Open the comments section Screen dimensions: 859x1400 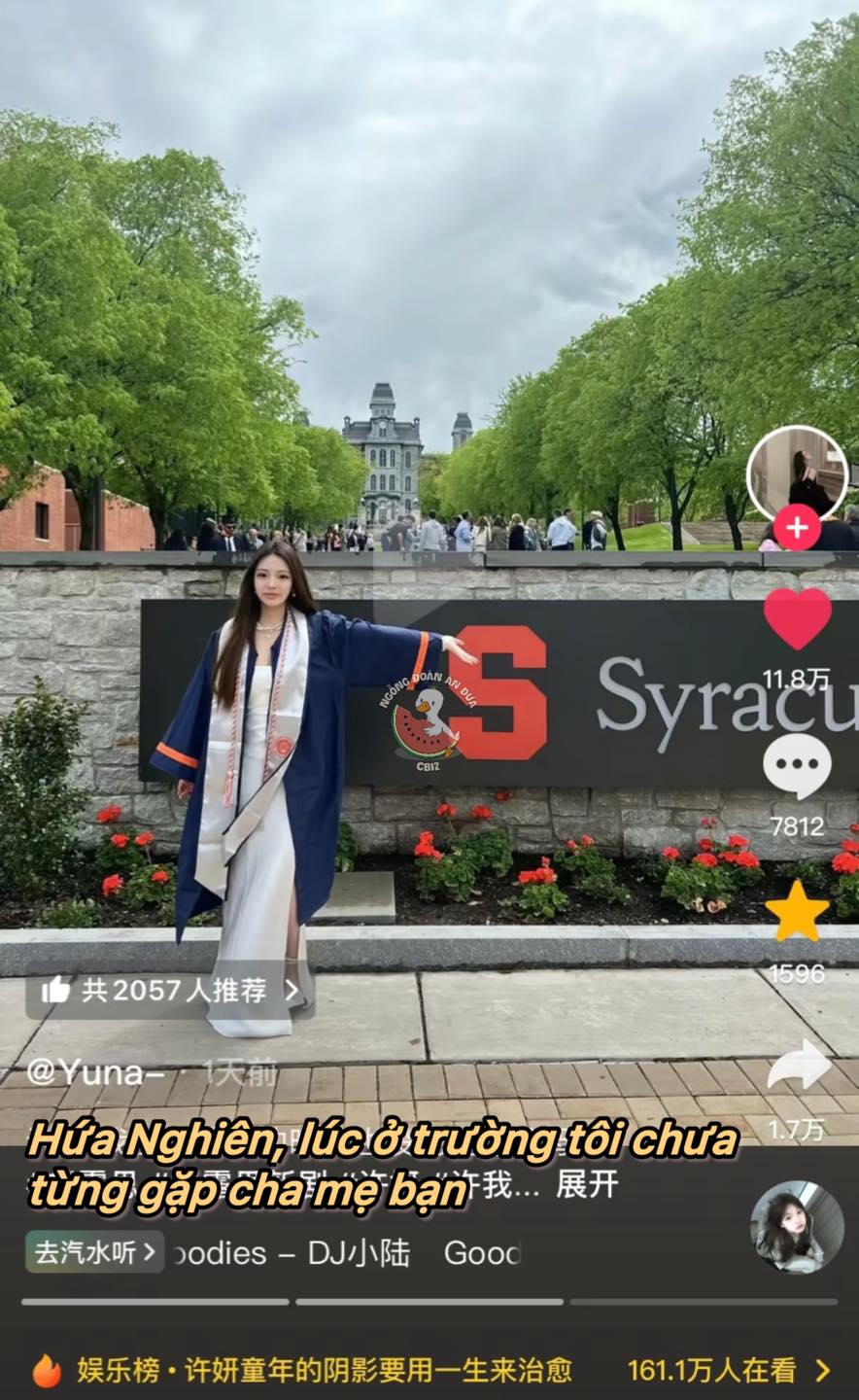click(797, 767)
